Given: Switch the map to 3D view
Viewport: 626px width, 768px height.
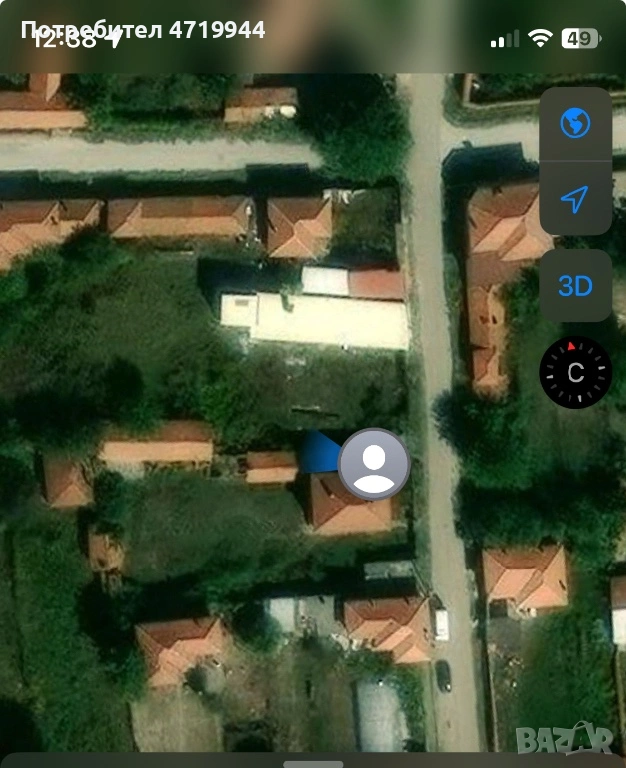Looking at the screenshot, I should pos(575,286).
